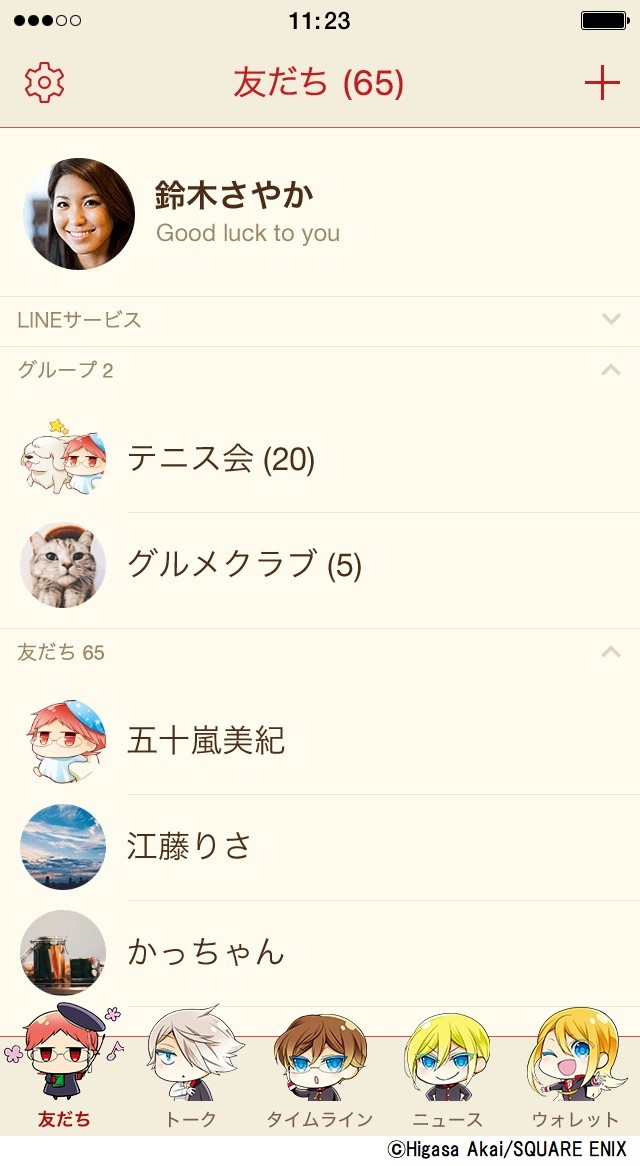Screen dimensions: 640x1166
Task: Switch to the ニュース tab
Action: (x=447, y=1085)
